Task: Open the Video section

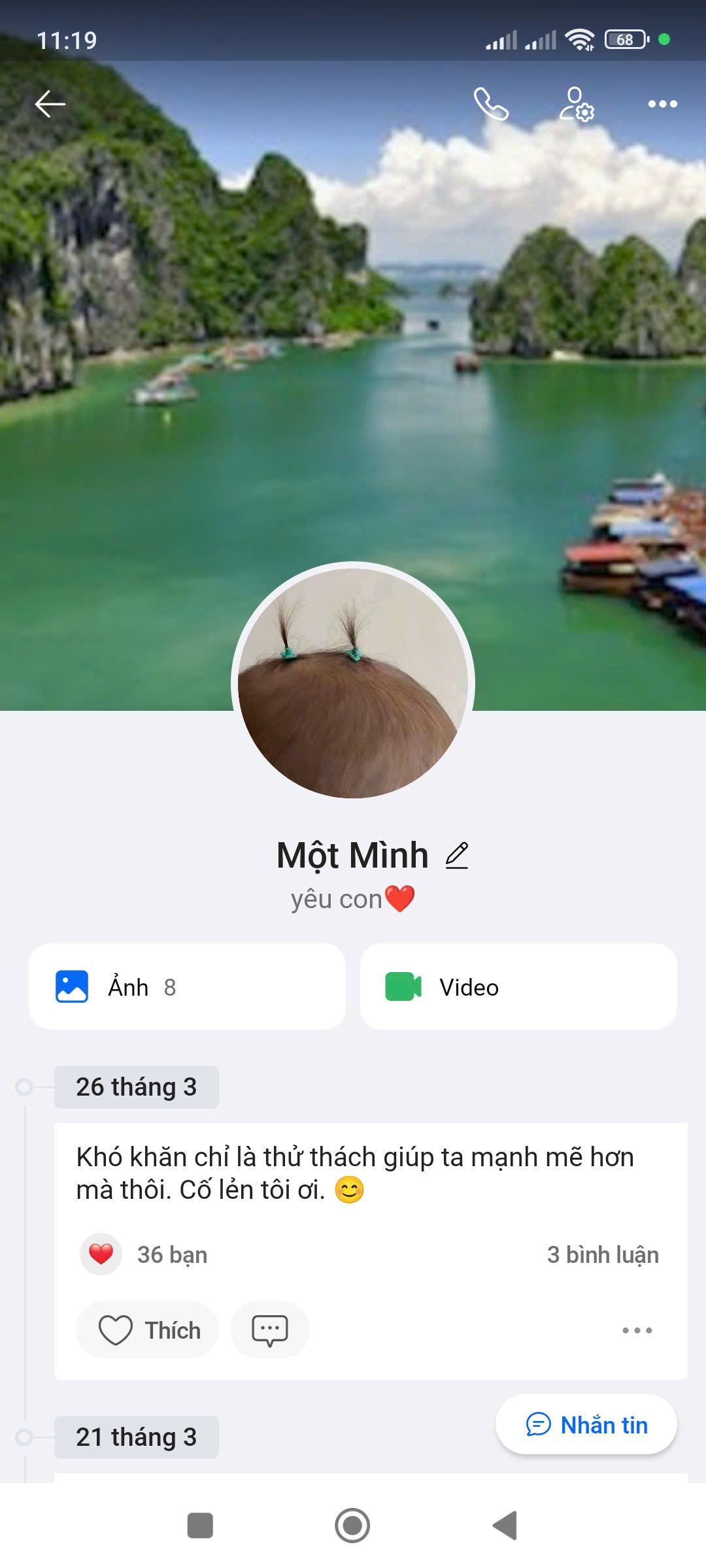Action: [x=518, y=987]
